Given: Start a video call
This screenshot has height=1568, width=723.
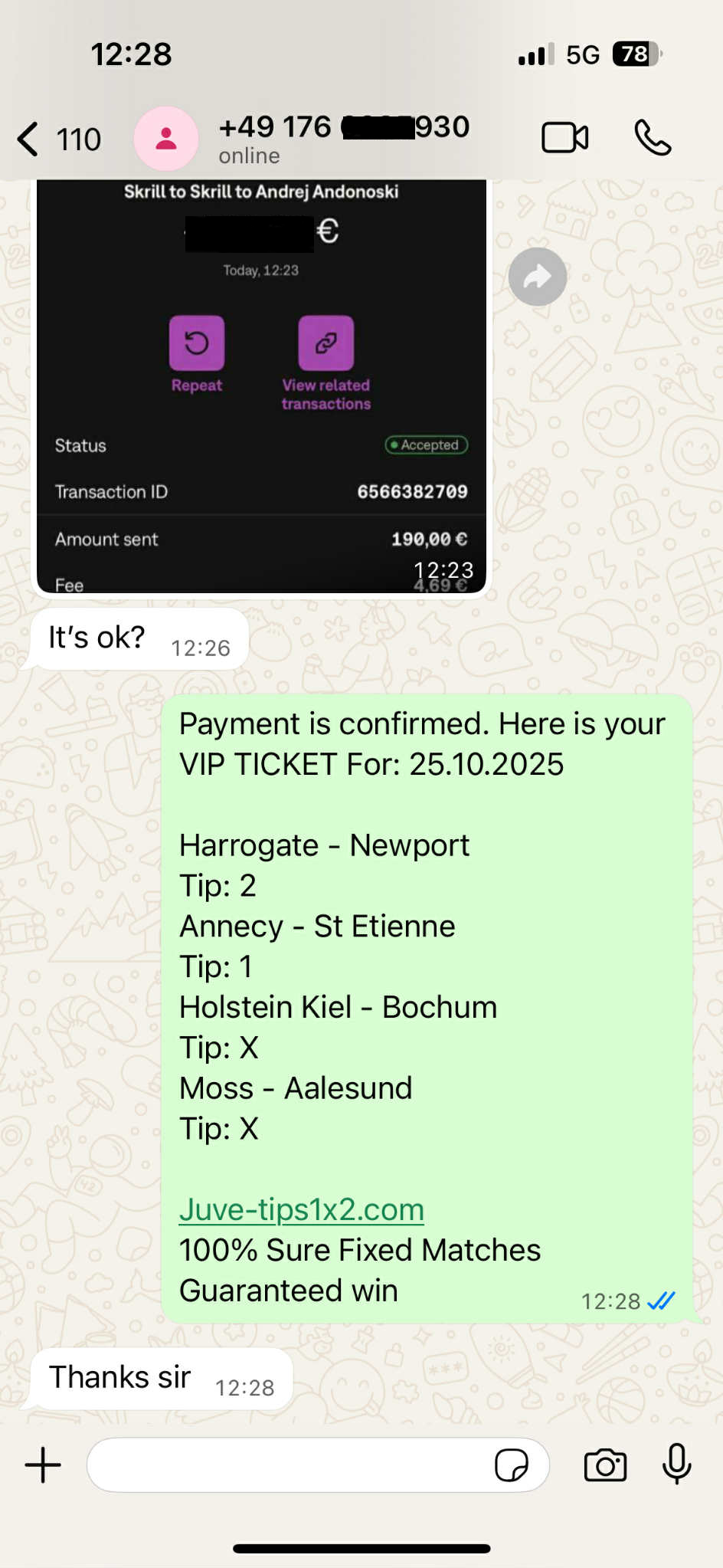Looking at the screenshot, I should (x=564, y=139).
